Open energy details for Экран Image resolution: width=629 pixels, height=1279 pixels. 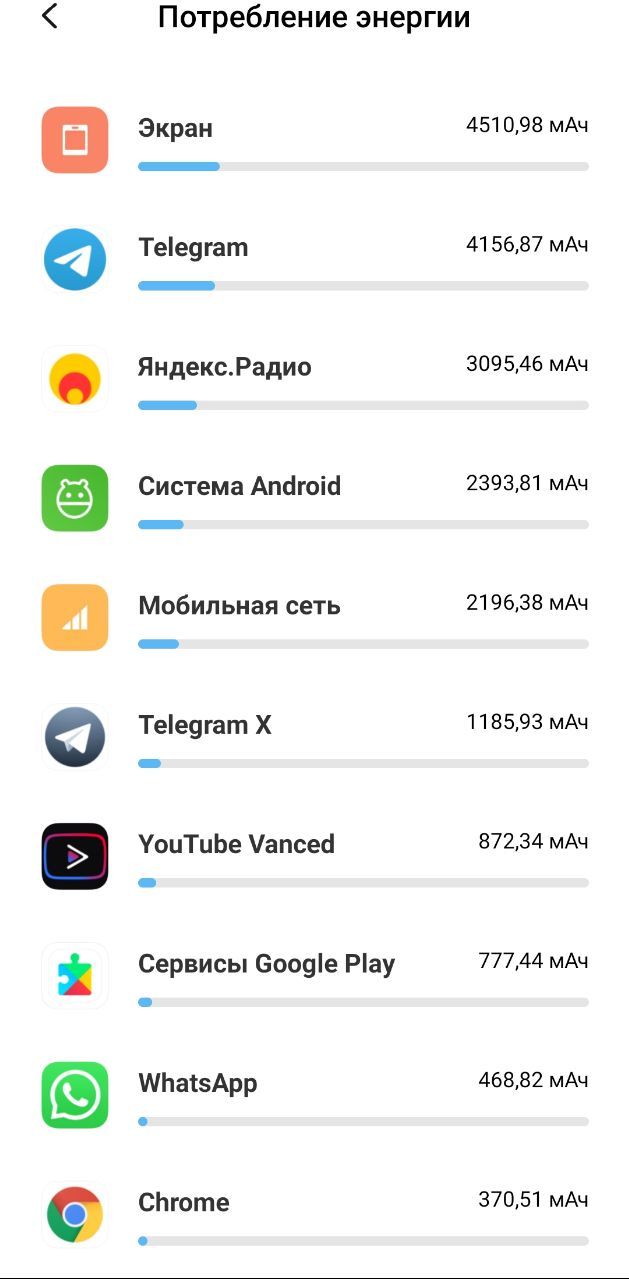pos(314,140)
